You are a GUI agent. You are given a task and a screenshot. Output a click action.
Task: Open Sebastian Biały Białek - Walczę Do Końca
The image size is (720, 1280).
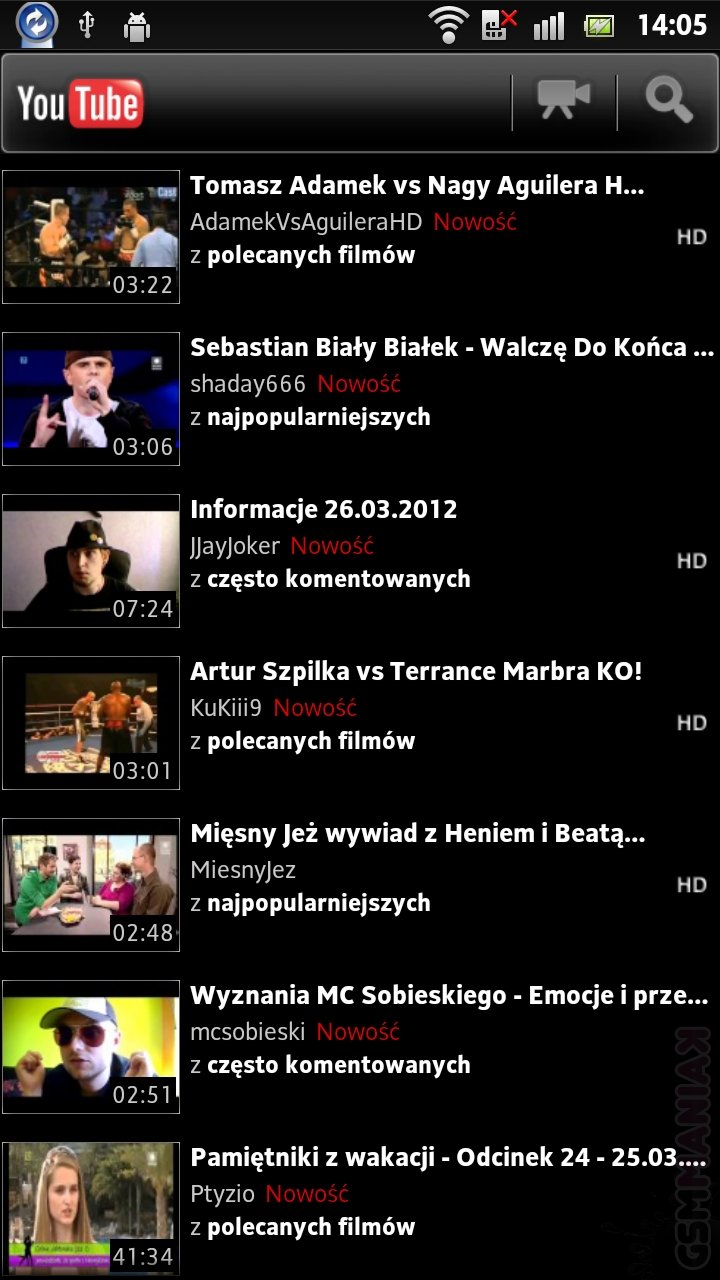[450, 348]
